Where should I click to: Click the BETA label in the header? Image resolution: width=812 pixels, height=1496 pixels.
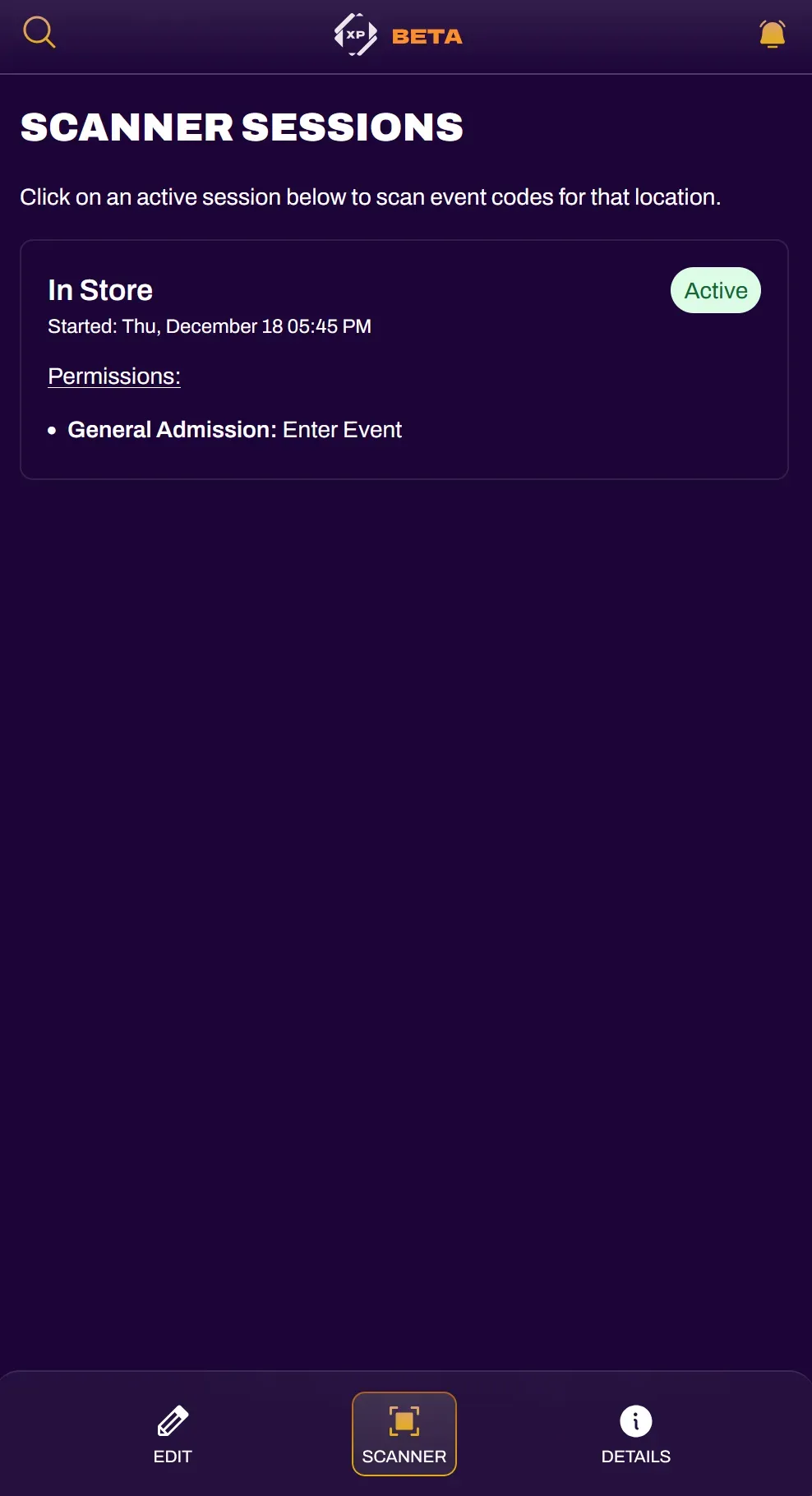[425, 35]
